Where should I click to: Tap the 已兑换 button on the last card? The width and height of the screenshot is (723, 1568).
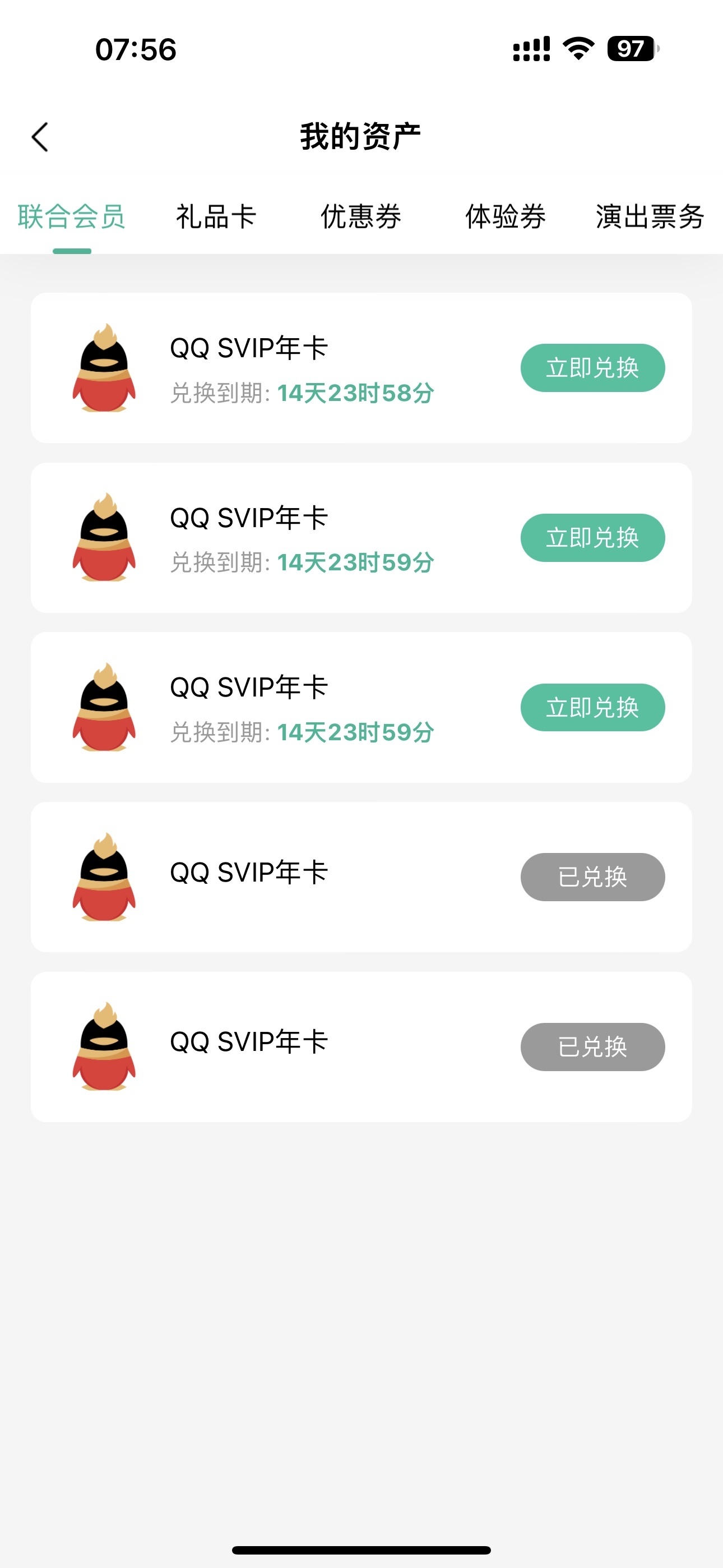[x=592, y=1046]
